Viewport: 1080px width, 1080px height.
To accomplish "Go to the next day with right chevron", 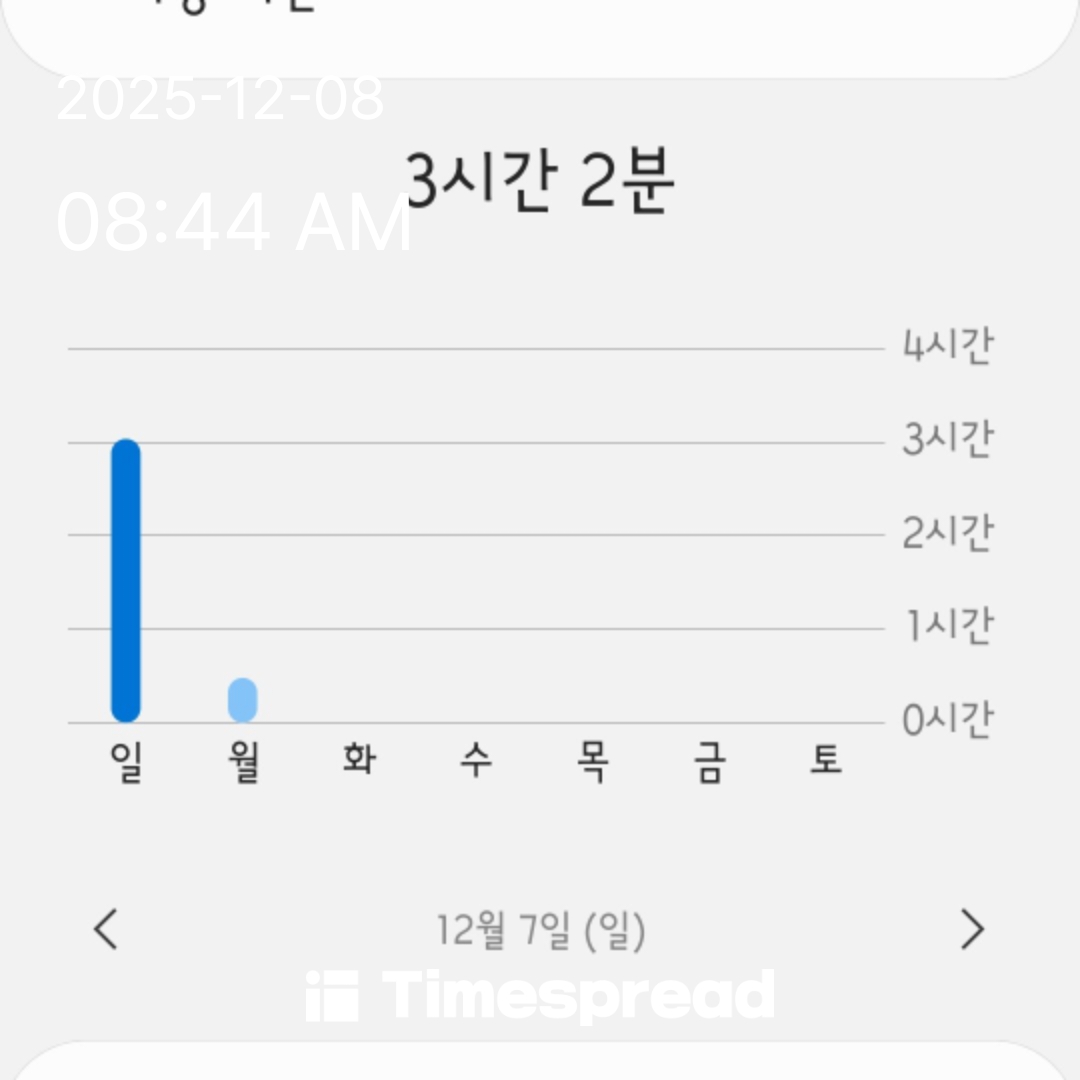I will (x=971, y=929).
